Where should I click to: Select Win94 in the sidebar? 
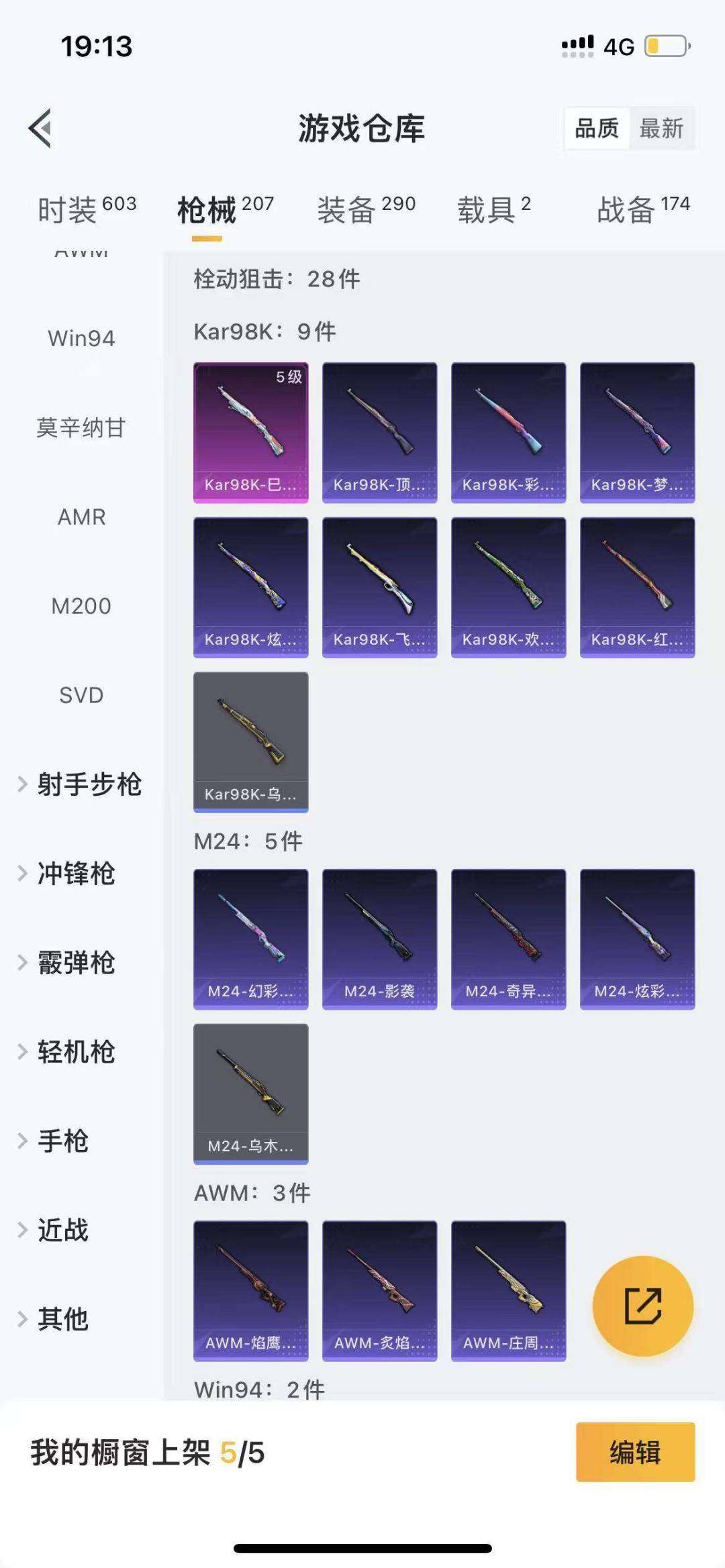click(x=79, y=339)
